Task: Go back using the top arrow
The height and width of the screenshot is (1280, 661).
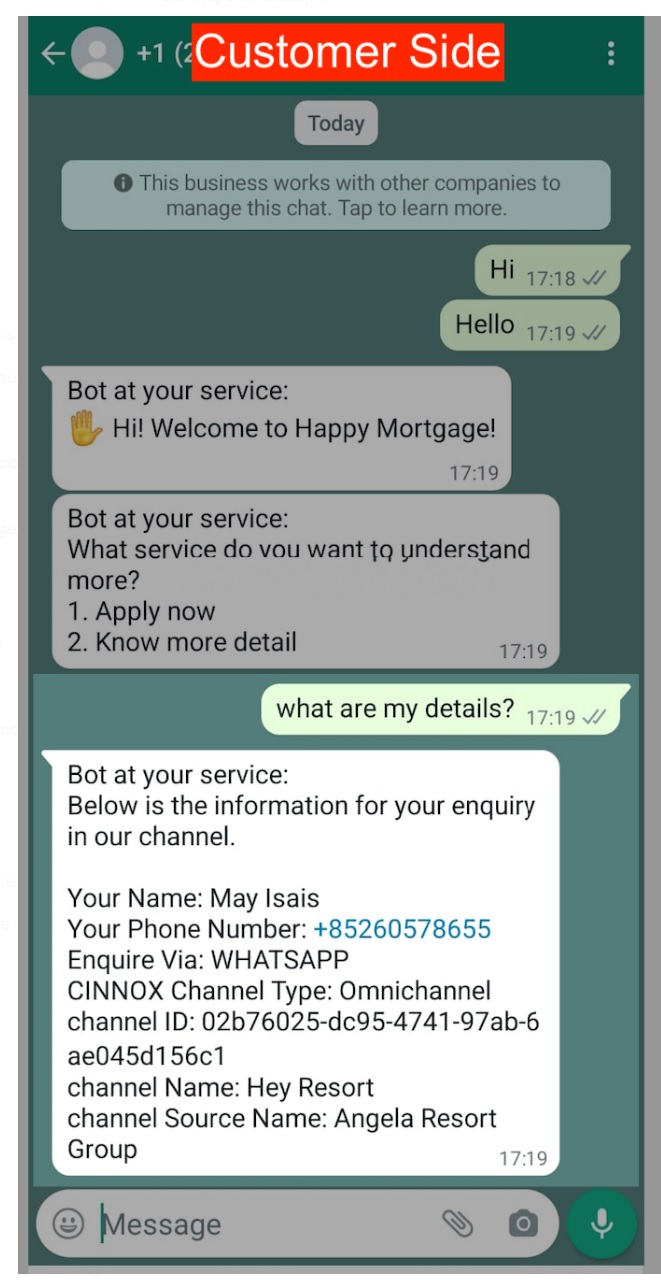Action: [52, 53]
